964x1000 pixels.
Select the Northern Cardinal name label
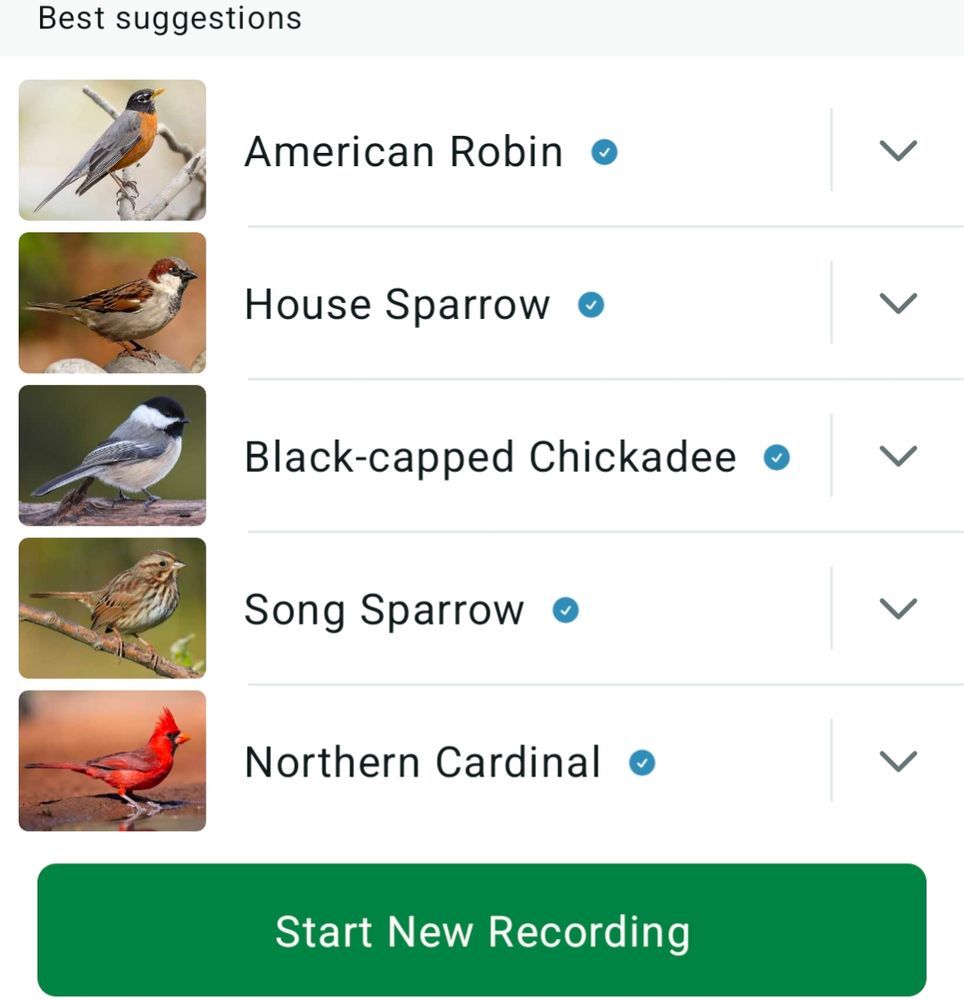[x=422, y=762]
